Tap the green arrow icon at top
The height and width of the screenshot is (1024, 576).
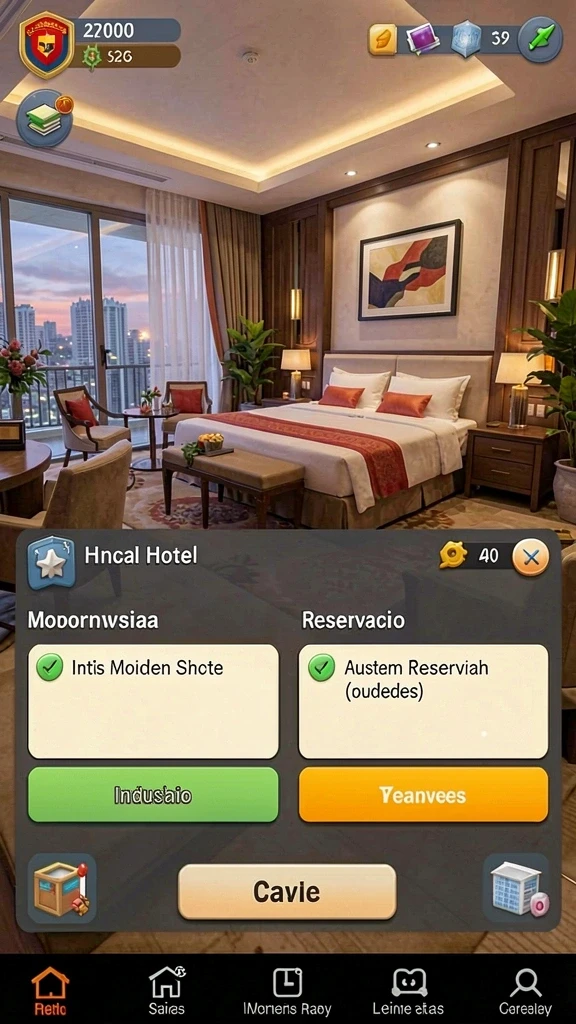[541, 39]
